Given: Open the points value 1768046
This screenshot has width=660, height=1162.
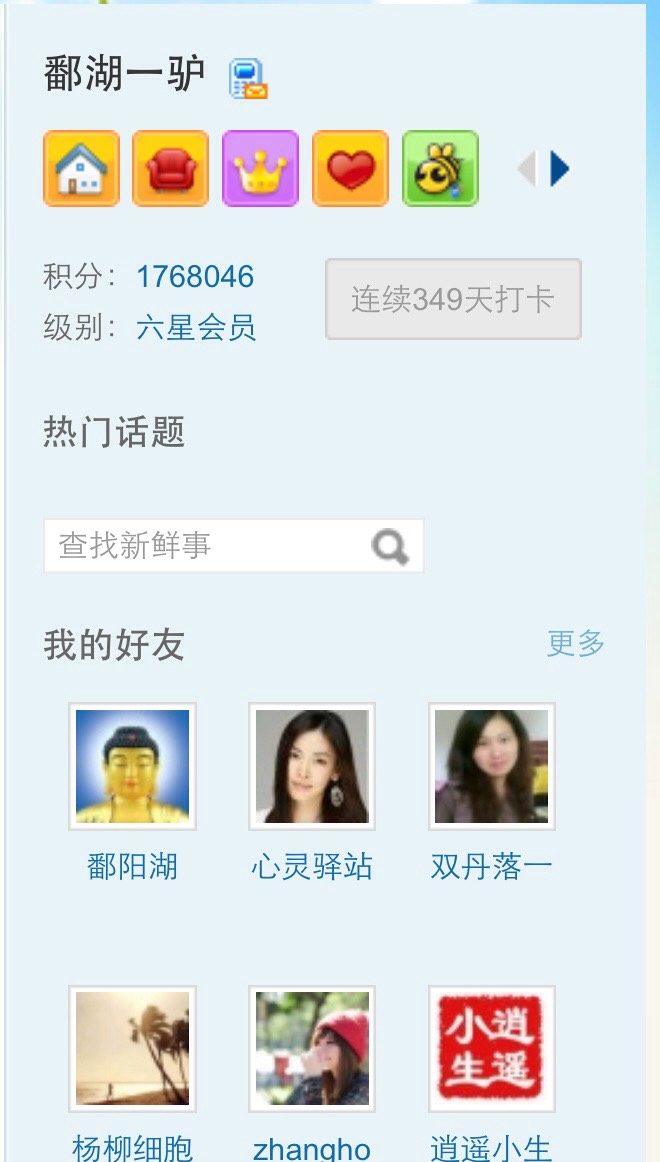Looking at the screenshot, I should pyautogui.click(x=195, y=277).
